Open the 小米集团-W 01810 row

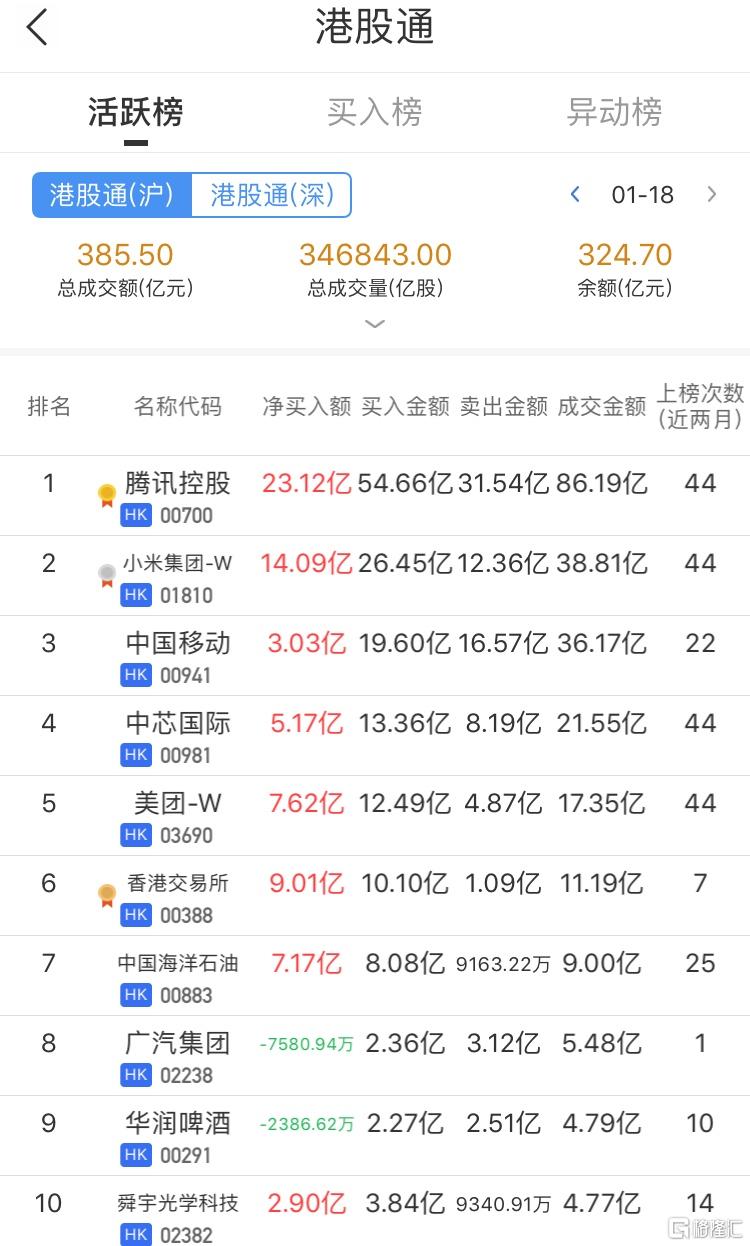(375, 576)
